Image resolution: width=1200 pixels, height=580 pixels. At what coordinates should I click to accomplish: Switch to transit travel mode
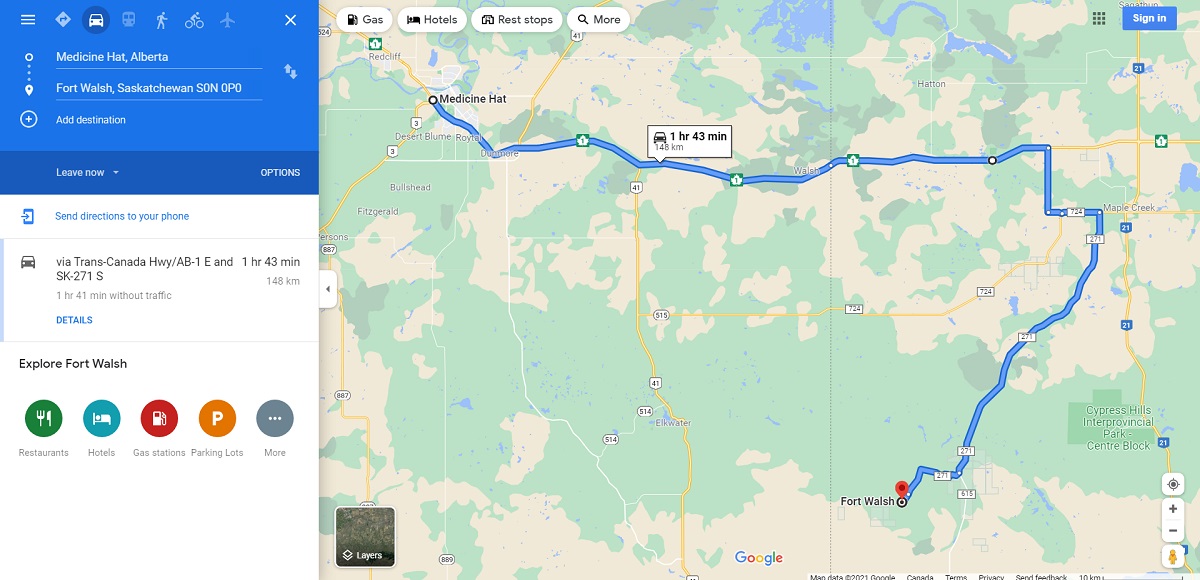tap(129, 20)
